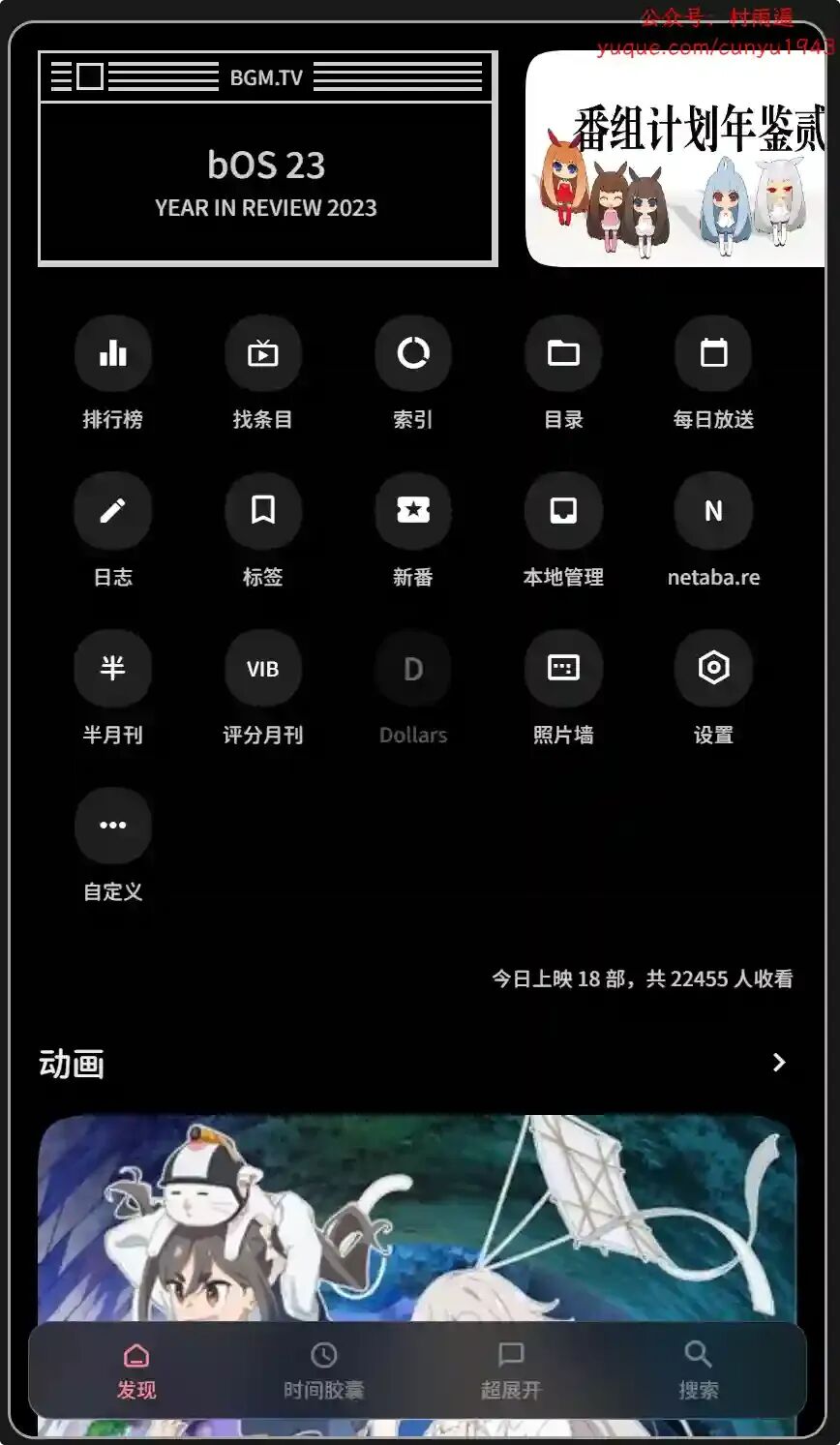Viewport: 840px width, 1445px height.
Task: Open 找条目 subject finder
Action: (x=263, y=354)
